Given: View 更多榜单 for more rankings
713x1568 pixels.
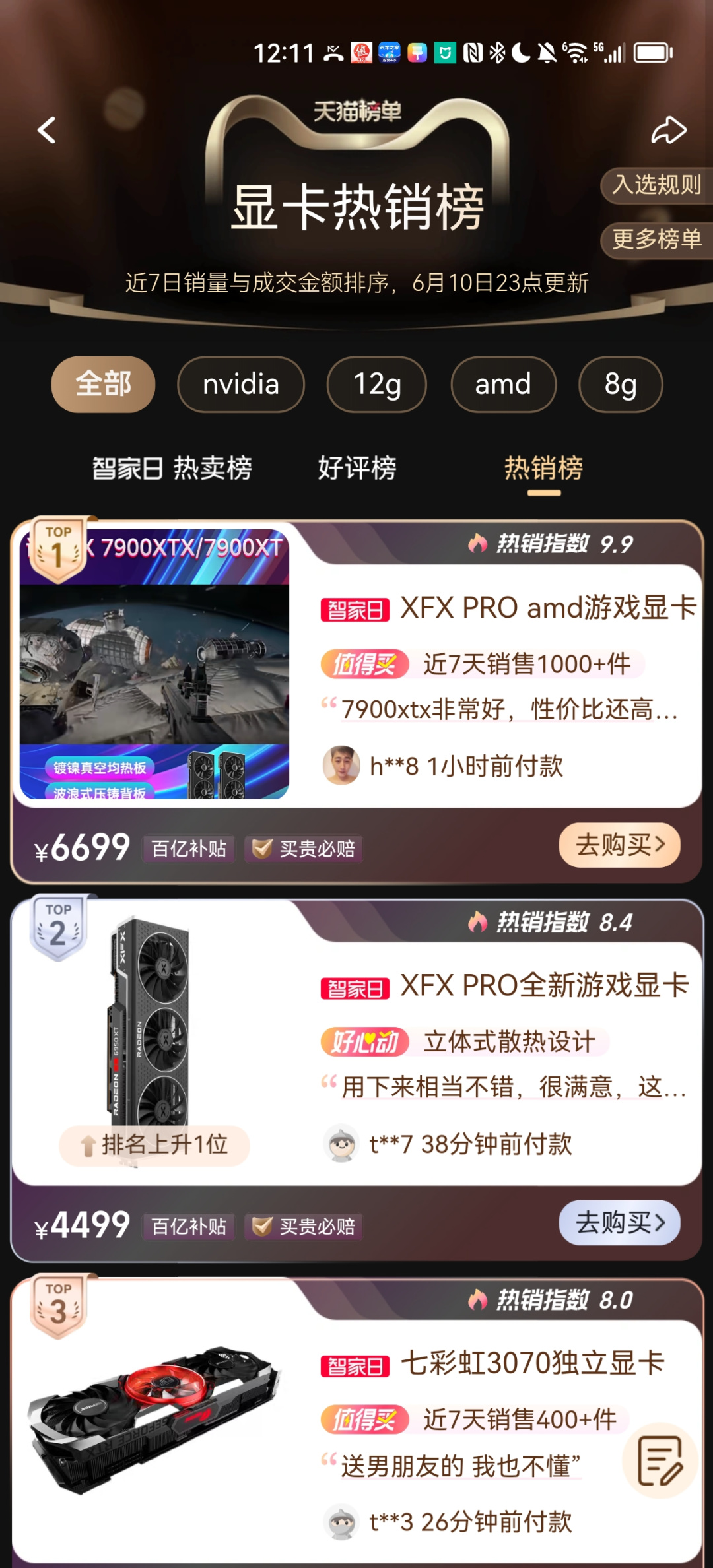Looking at the screenshot, I should [x=656, y=239].
